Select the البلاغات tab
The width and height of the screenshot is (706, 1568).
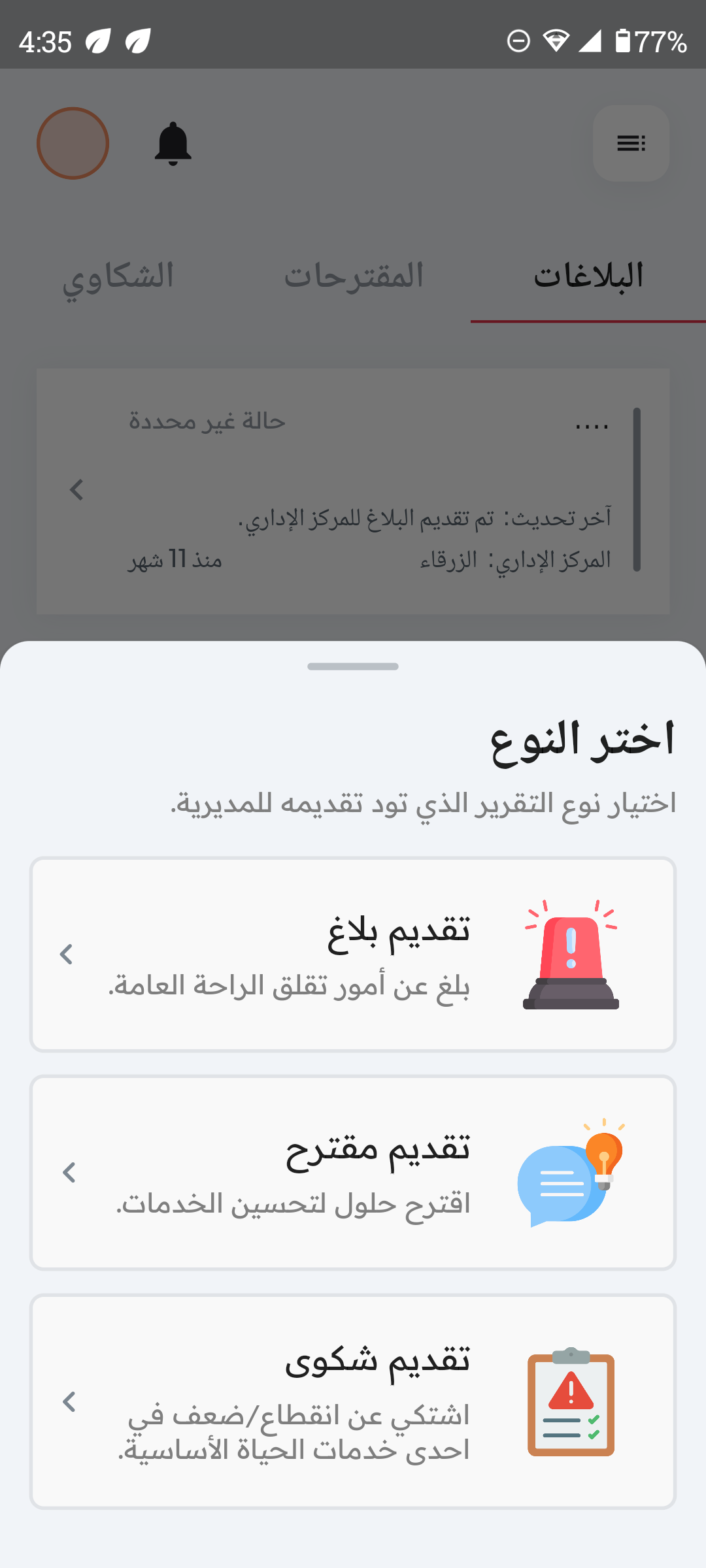point(587,277)
